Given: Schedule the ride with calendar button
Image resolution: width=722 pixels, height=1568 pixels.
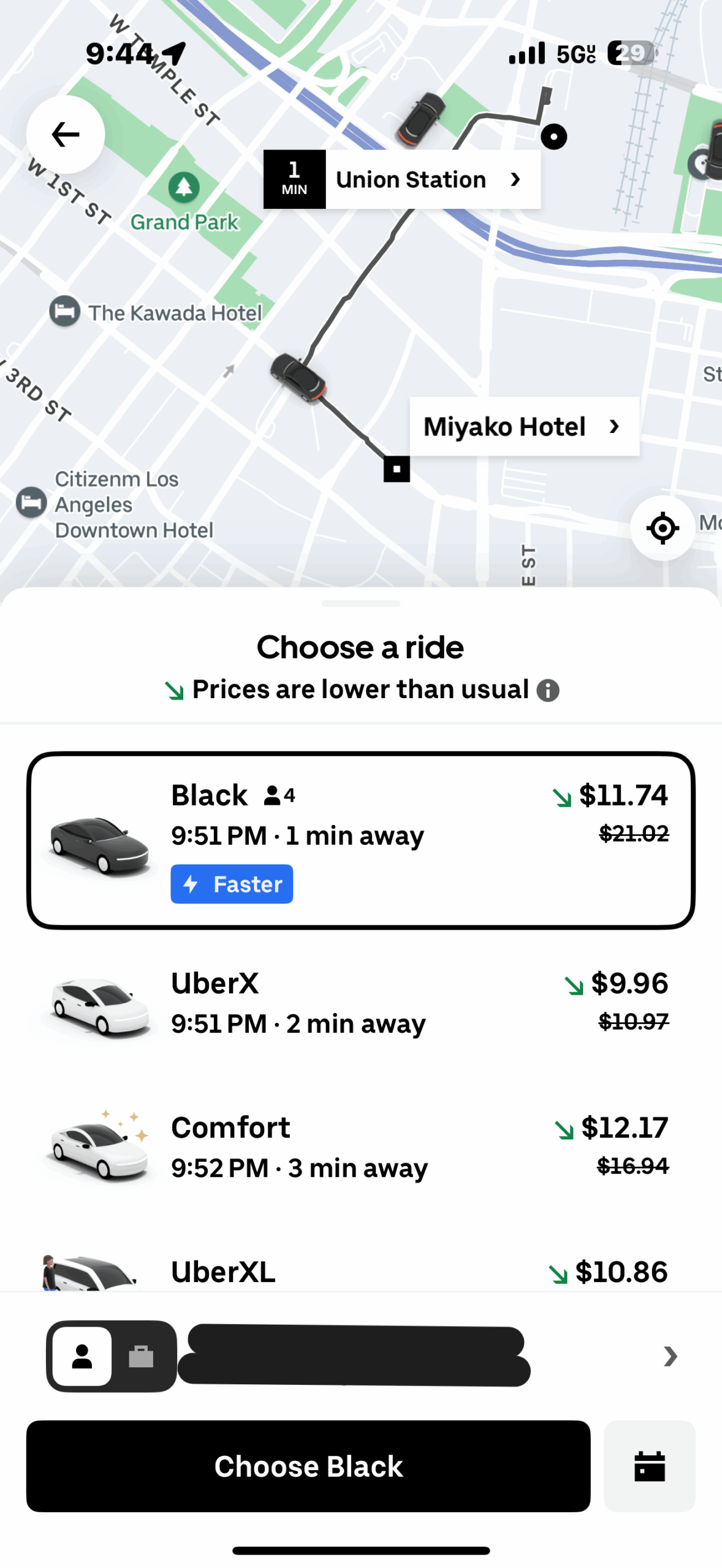Looking at the screenshot, I should point(649,1466).
